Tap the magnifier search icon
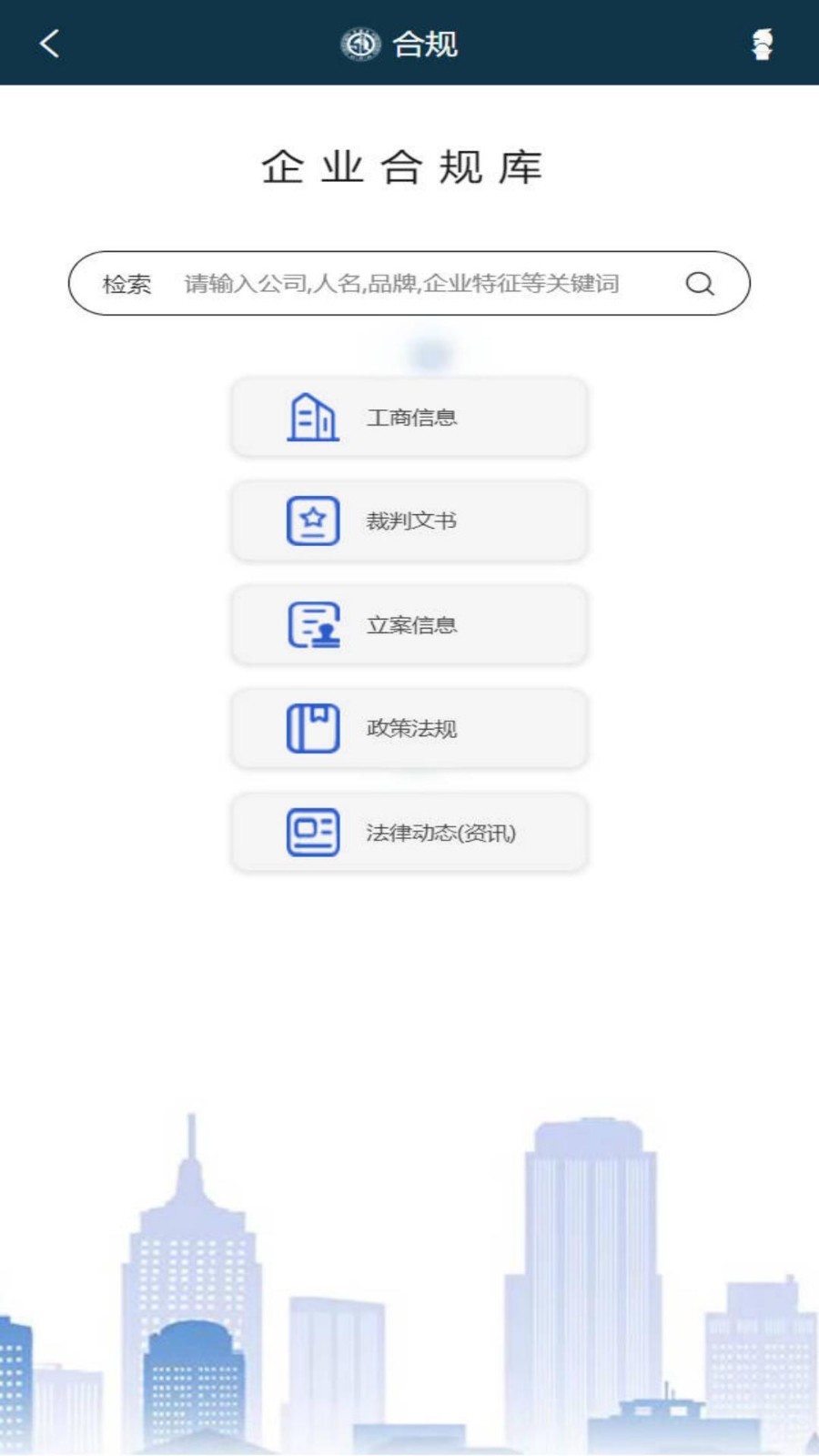The image size is (819, 1456). tap(699, 284)
